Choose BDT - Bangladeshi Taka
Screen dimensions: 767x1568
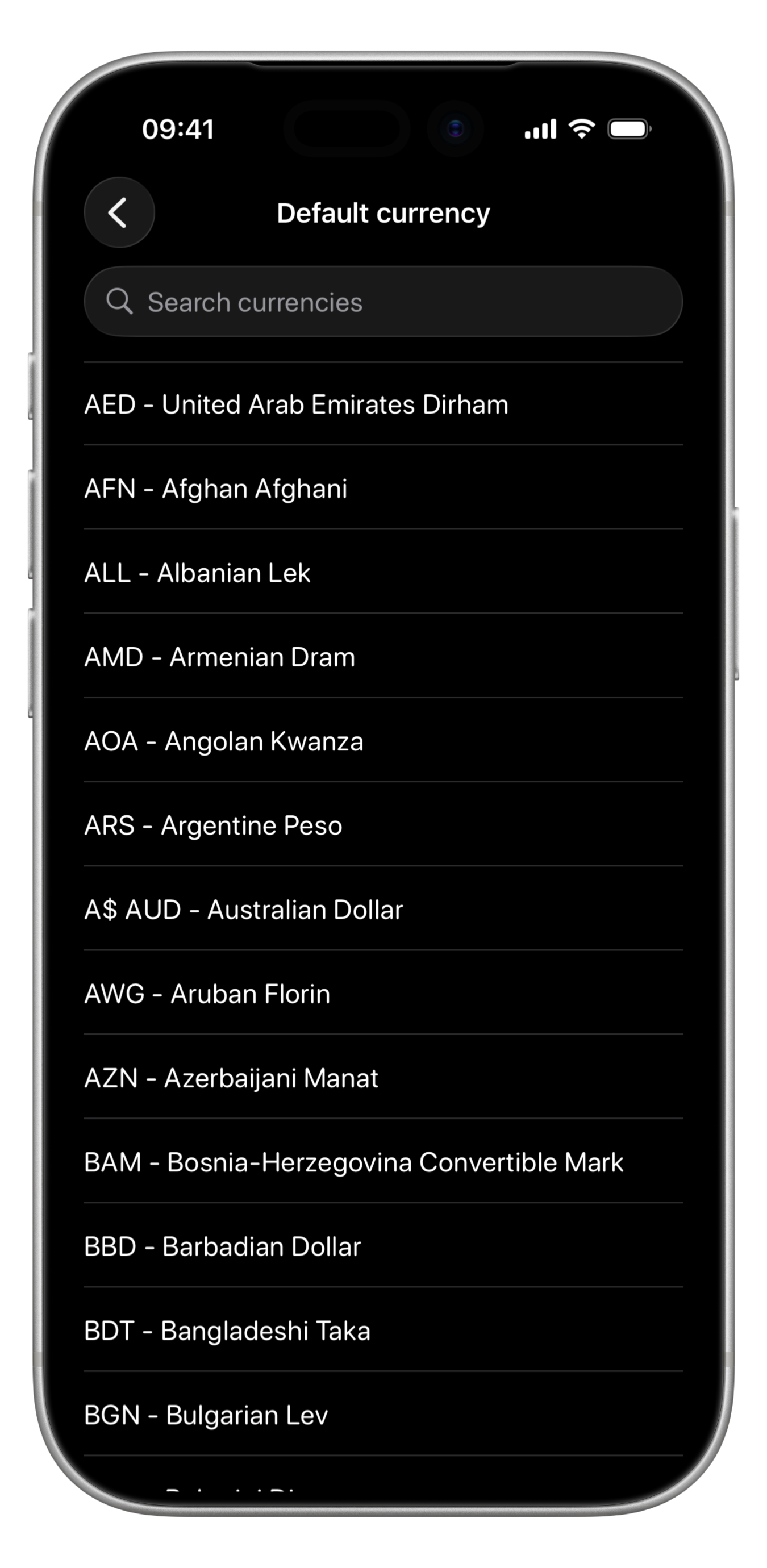[x=383, y=1330]
